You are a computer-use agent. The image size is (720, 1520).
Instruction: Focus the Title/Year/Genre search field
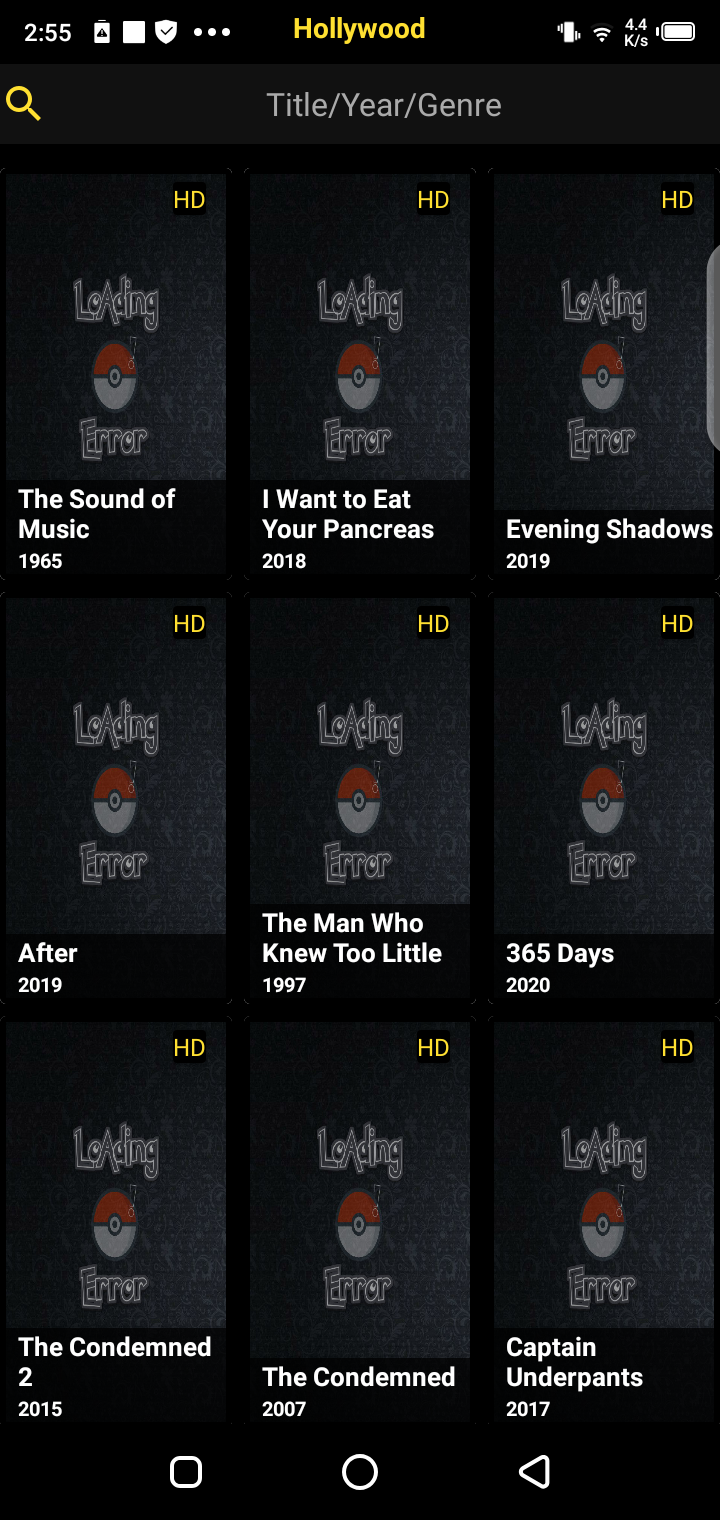tap(384, 105)
